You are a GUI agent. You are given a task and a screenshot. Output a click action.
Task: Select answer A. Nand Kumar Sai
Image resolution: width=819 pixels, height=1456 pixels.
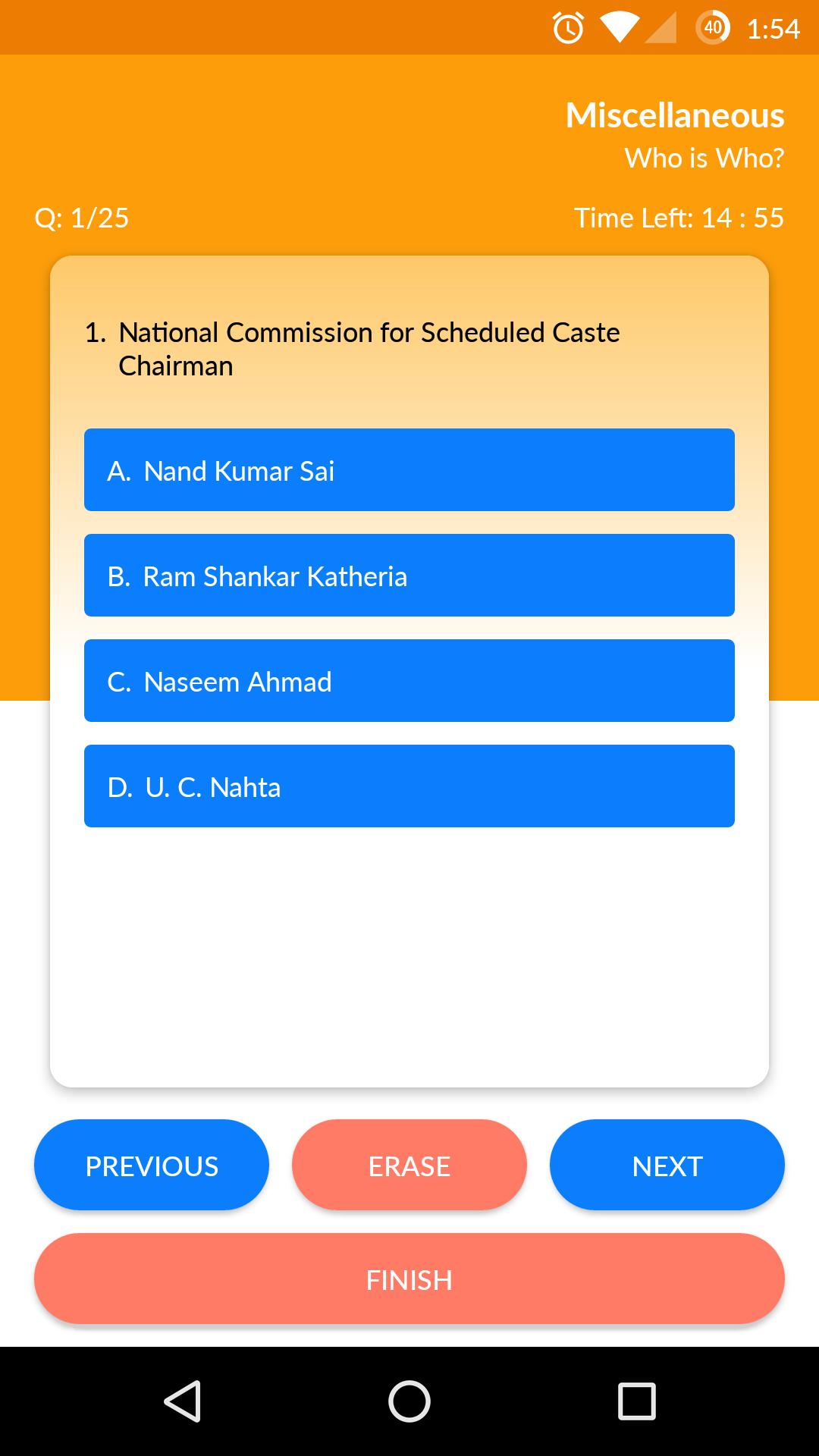tap(409, 470)
